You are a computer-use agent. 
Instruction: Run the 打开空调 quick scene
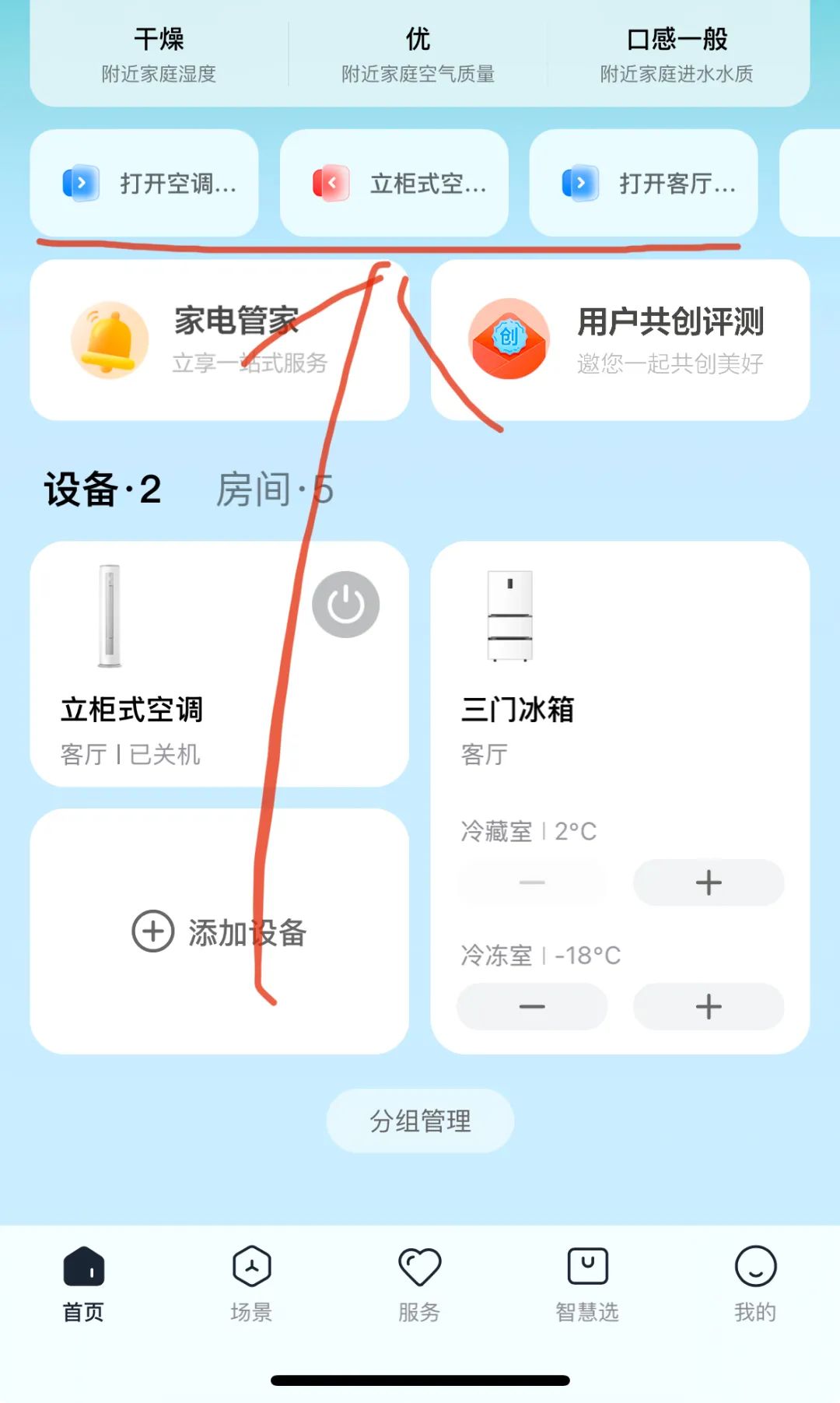pyautogui.click(x=144, y=184)
